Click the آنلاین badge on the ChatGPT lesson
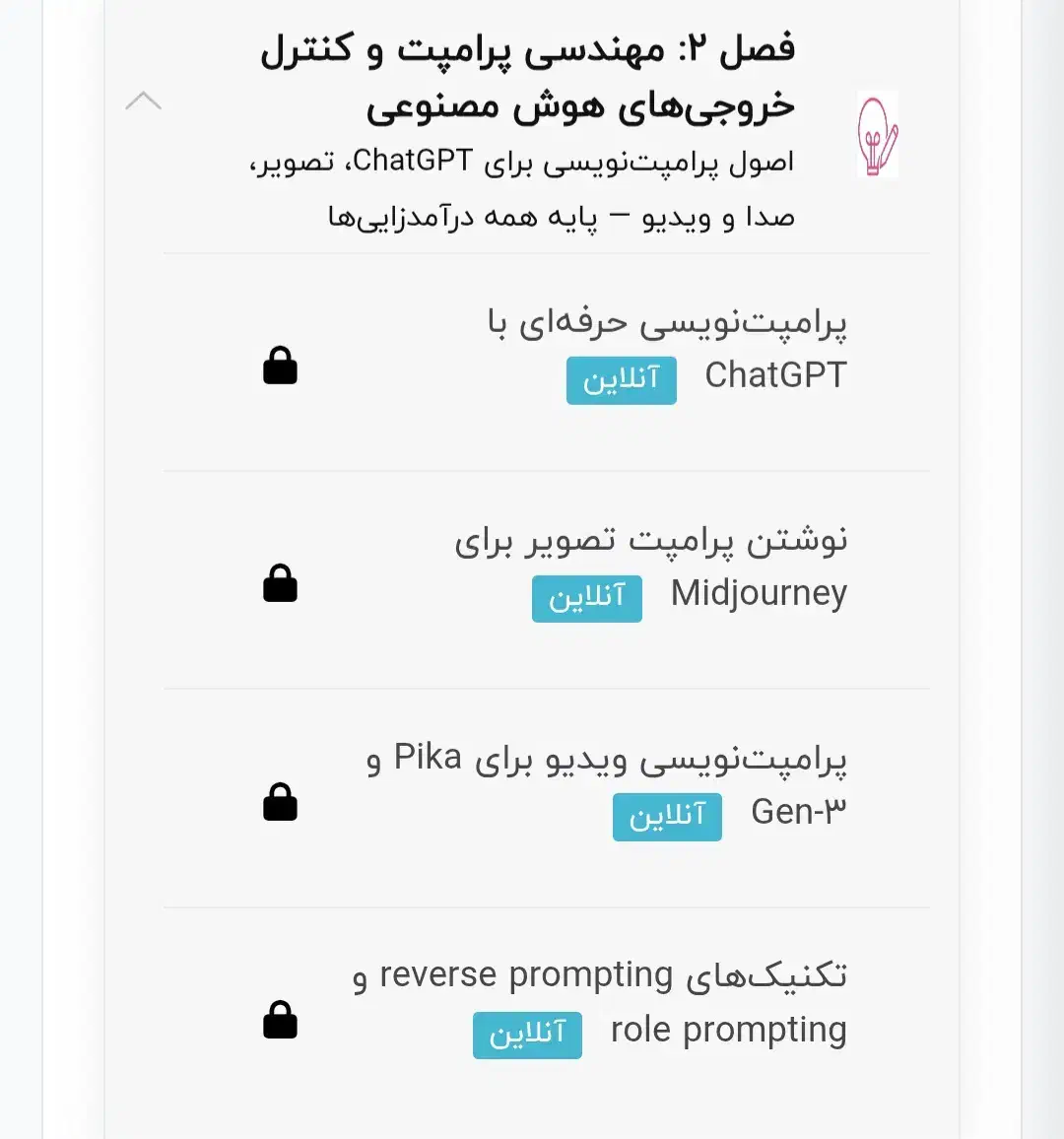The height and width of the screenshot is (1139, 1064). 621,380
